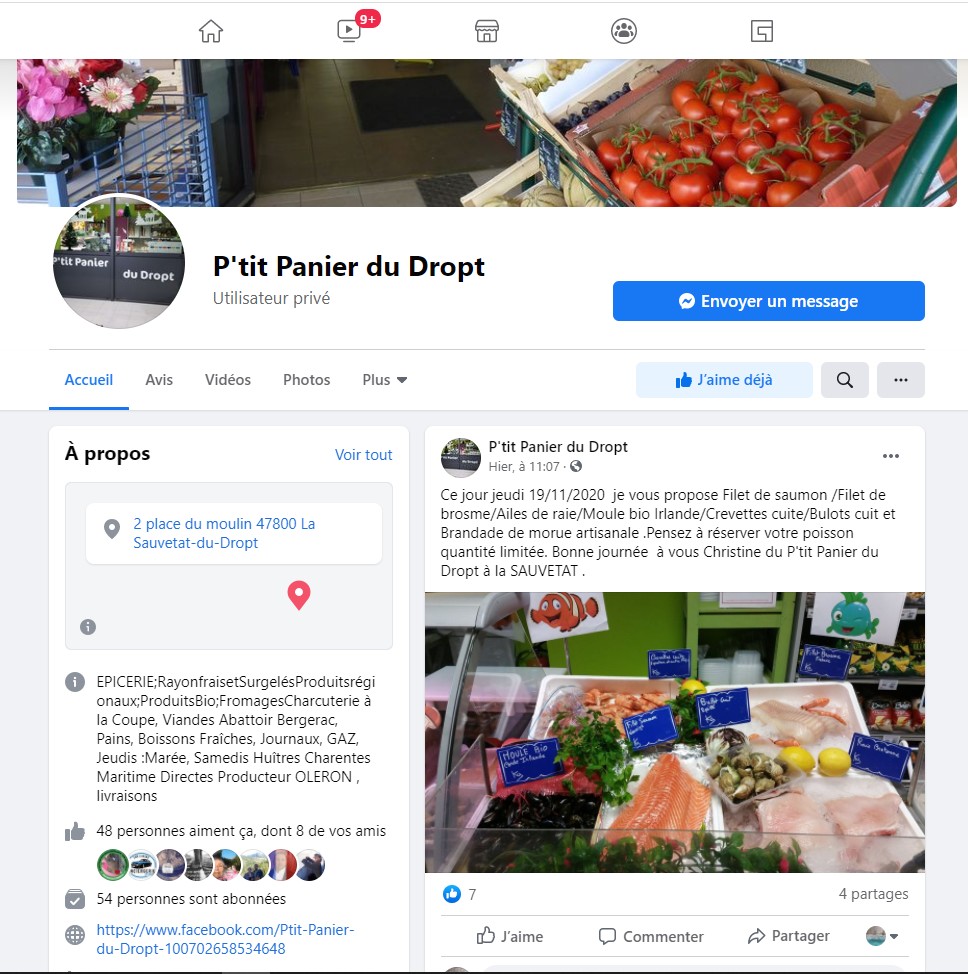This screenshot has width=968, height=974.
Task: Open the post's three-dot options menu
Action: (890, 456)
